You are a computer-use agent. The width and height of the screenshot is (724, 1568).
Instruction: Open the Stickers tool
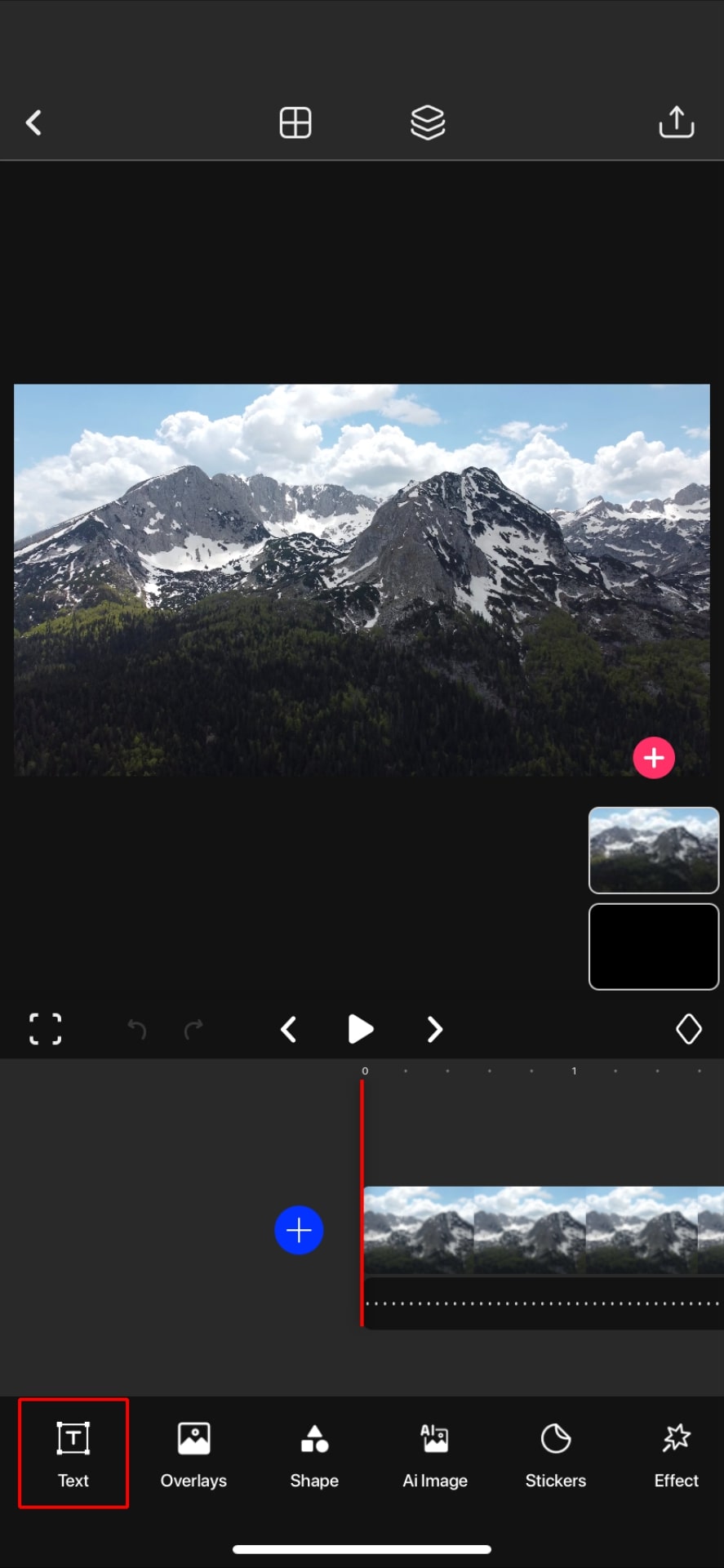555,1454
